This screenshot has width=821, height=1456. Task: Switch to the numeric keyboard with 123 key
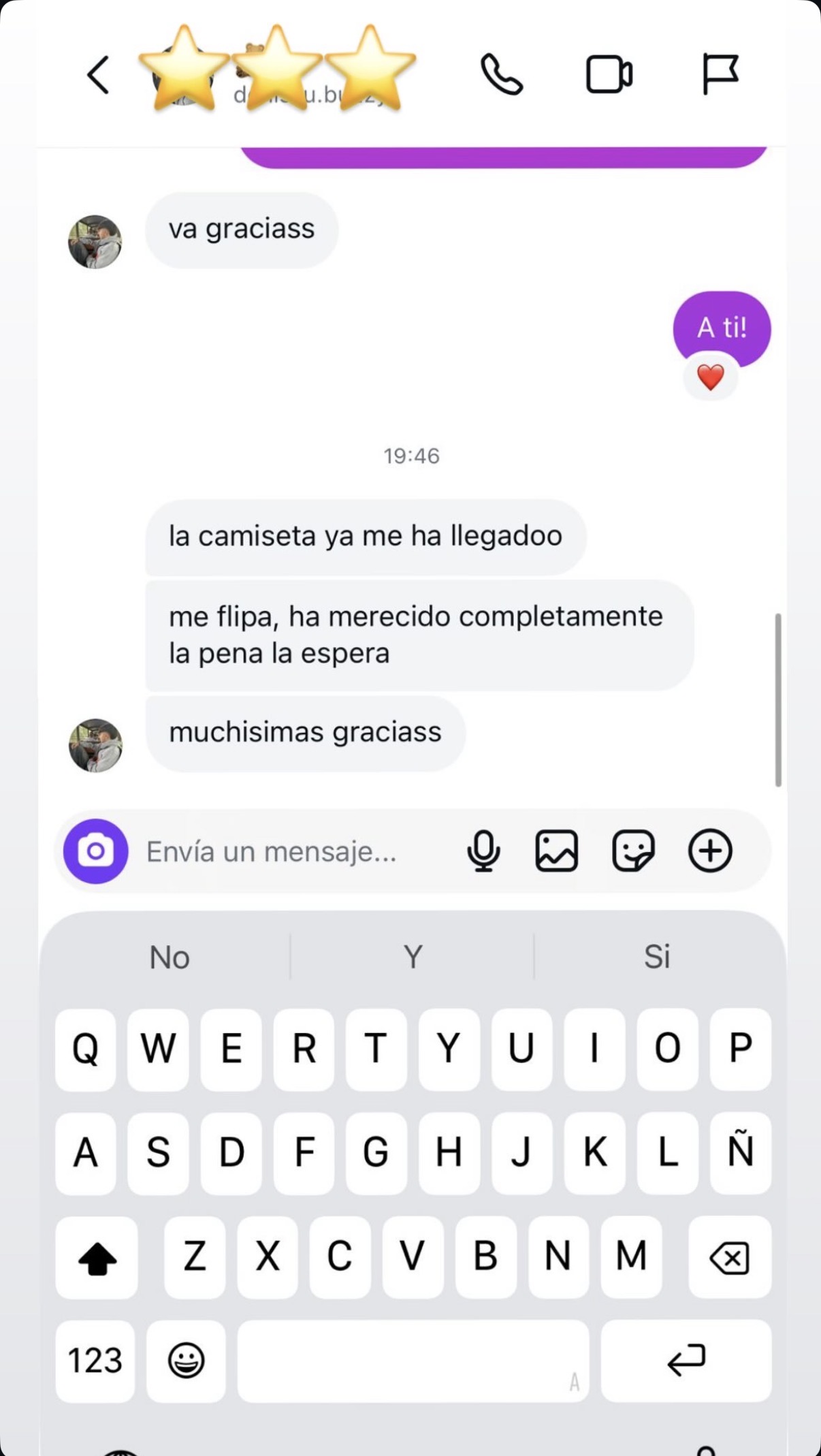(94, 1362)
